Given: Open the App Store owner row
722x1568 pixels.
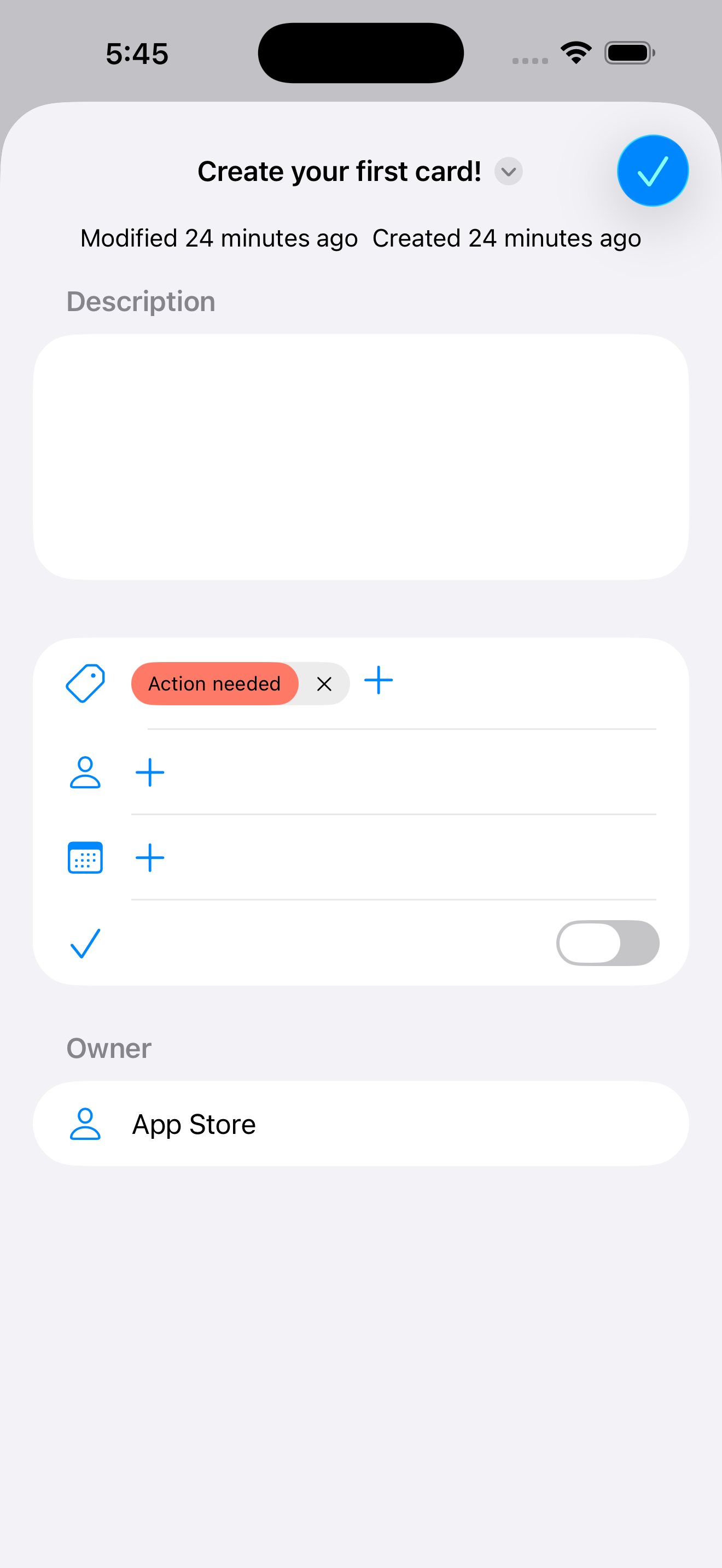Looking at the screenshot, I should point(360,1124).
